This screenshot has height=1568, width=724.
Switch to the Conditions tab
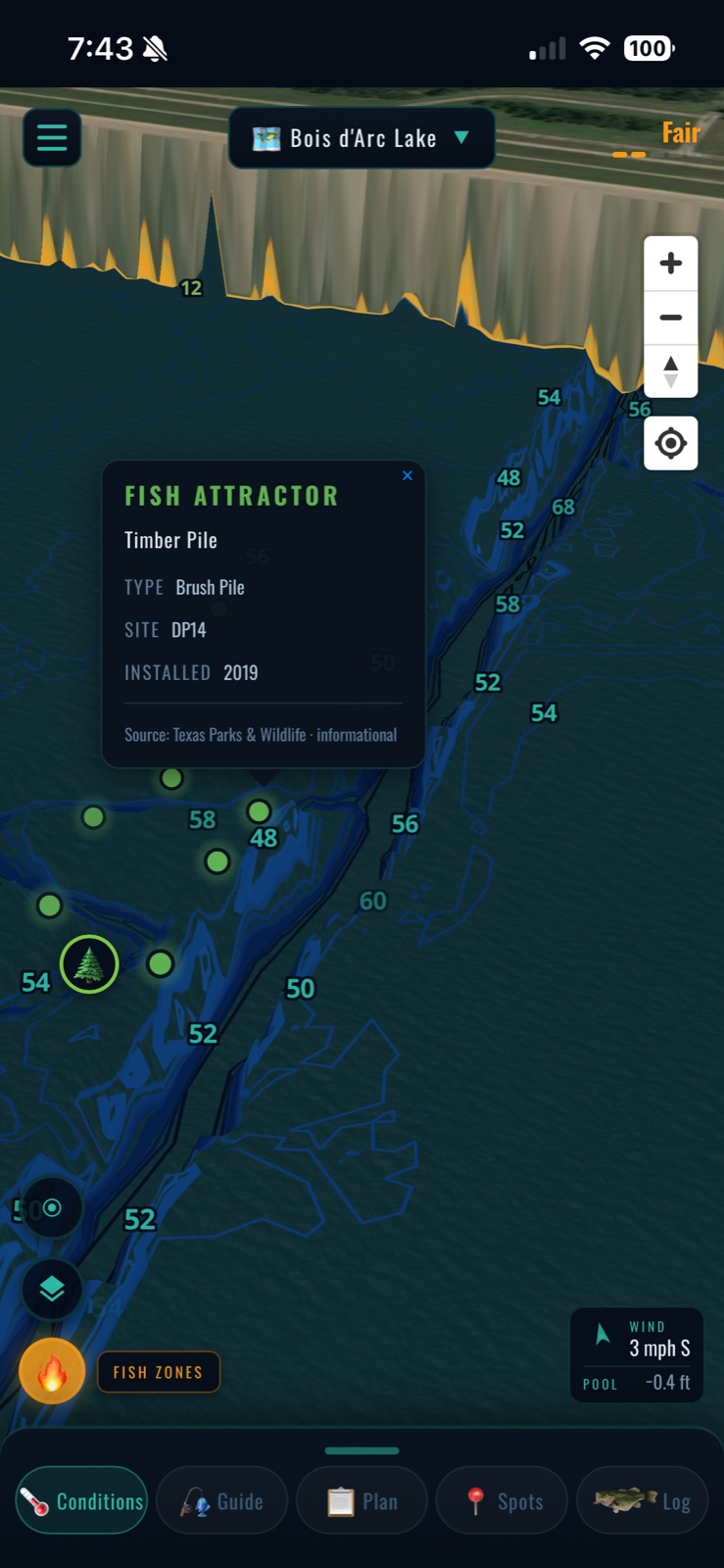pyautogui.click(x=81, y=1500)
